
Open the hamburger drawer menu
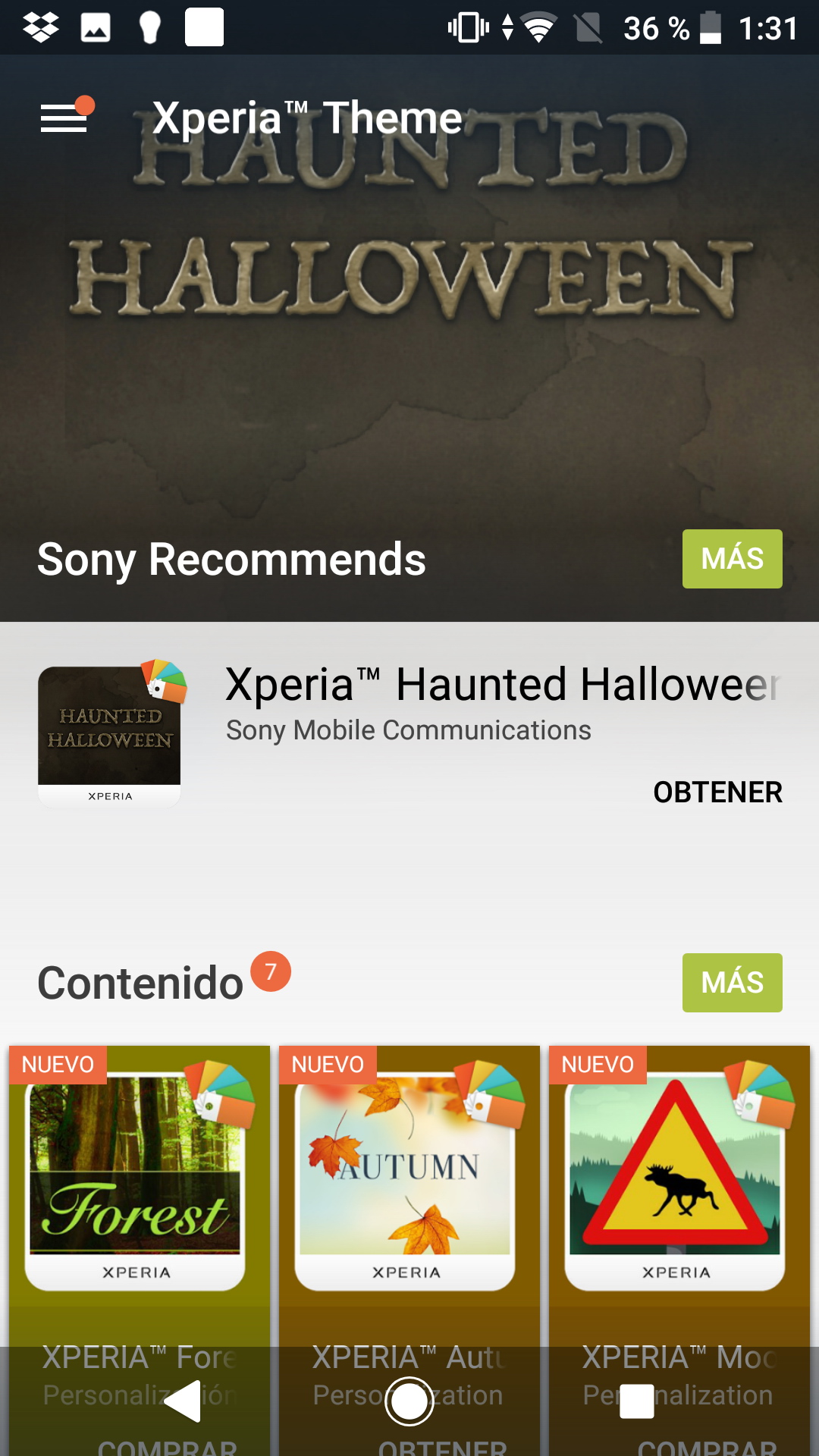click(x=64, y=118)
